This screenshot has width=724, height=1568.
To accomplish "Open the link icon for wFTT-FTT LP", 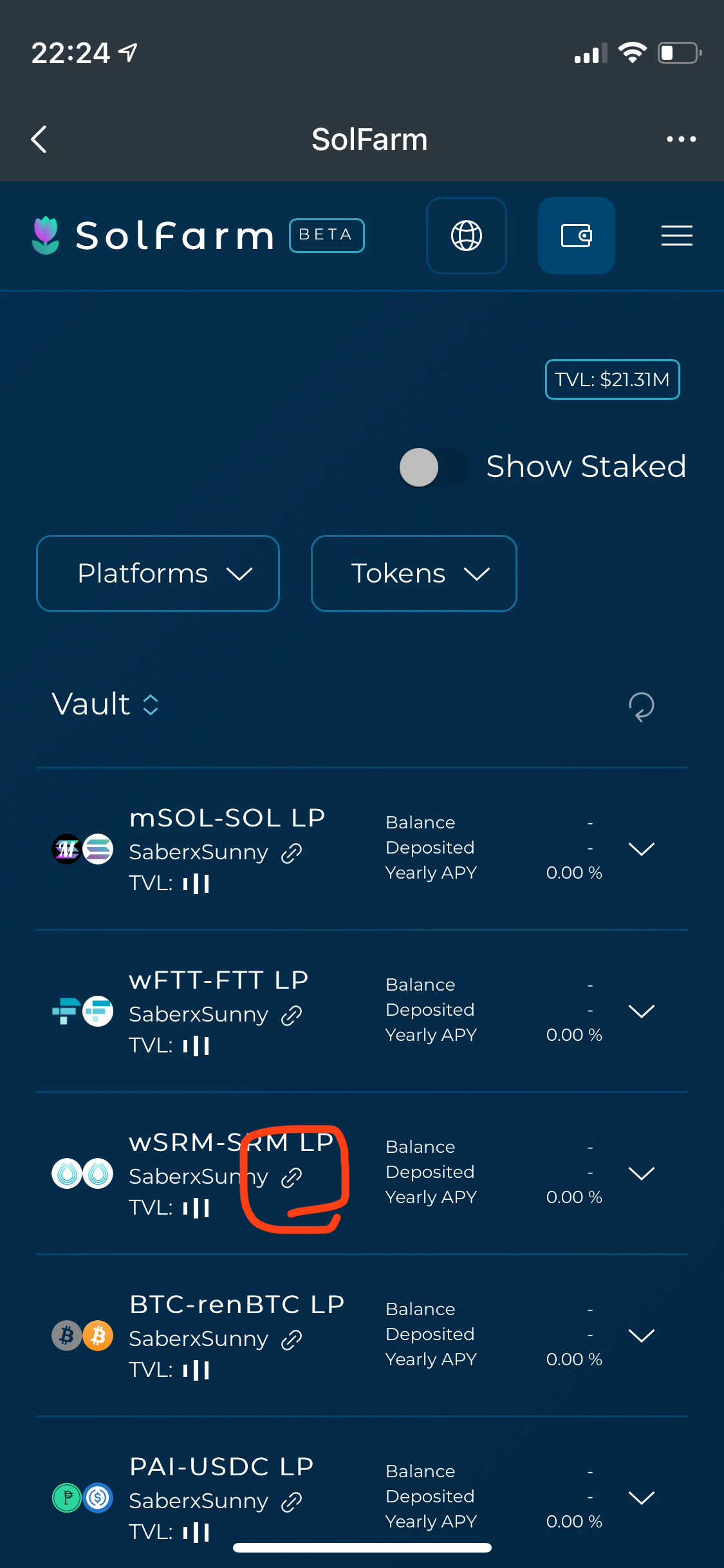I will [292, 1016].
